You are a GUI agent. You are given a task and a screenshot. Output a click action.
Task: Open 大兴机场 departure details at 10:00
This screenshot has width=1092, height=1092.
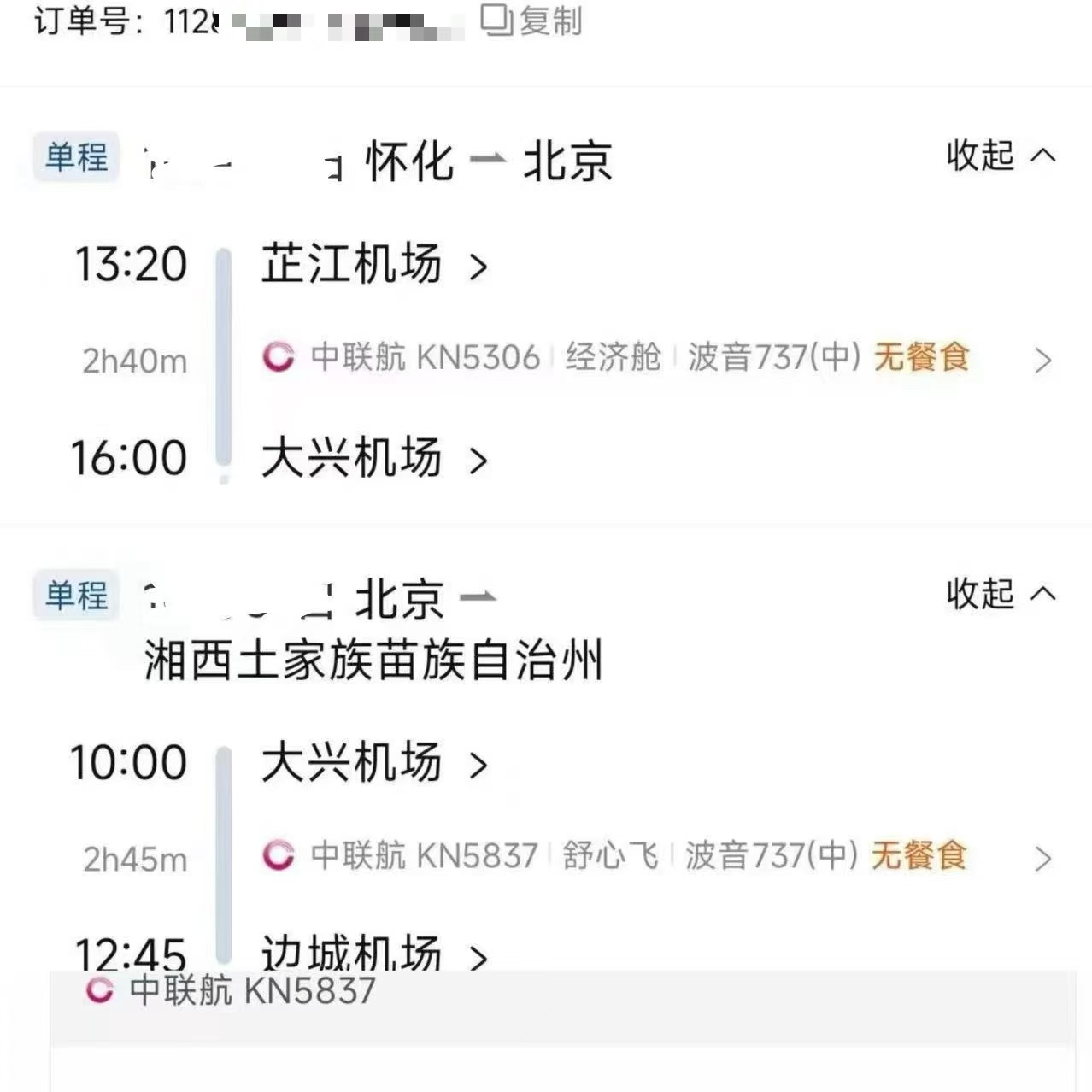(373, 763)
